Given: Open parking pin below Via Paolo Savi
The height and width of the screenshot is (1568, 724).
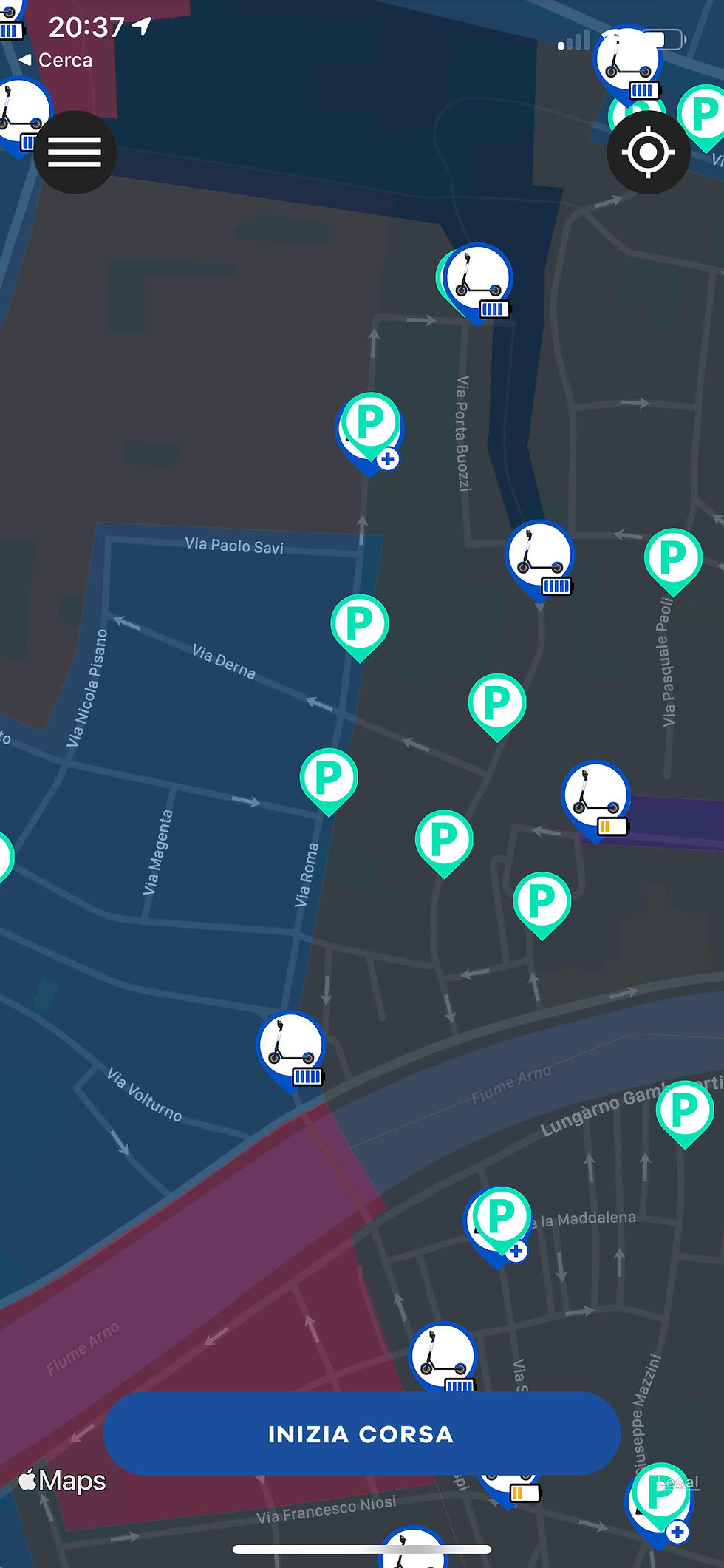Looking at the screenshot, I should [x=359, y=623].
